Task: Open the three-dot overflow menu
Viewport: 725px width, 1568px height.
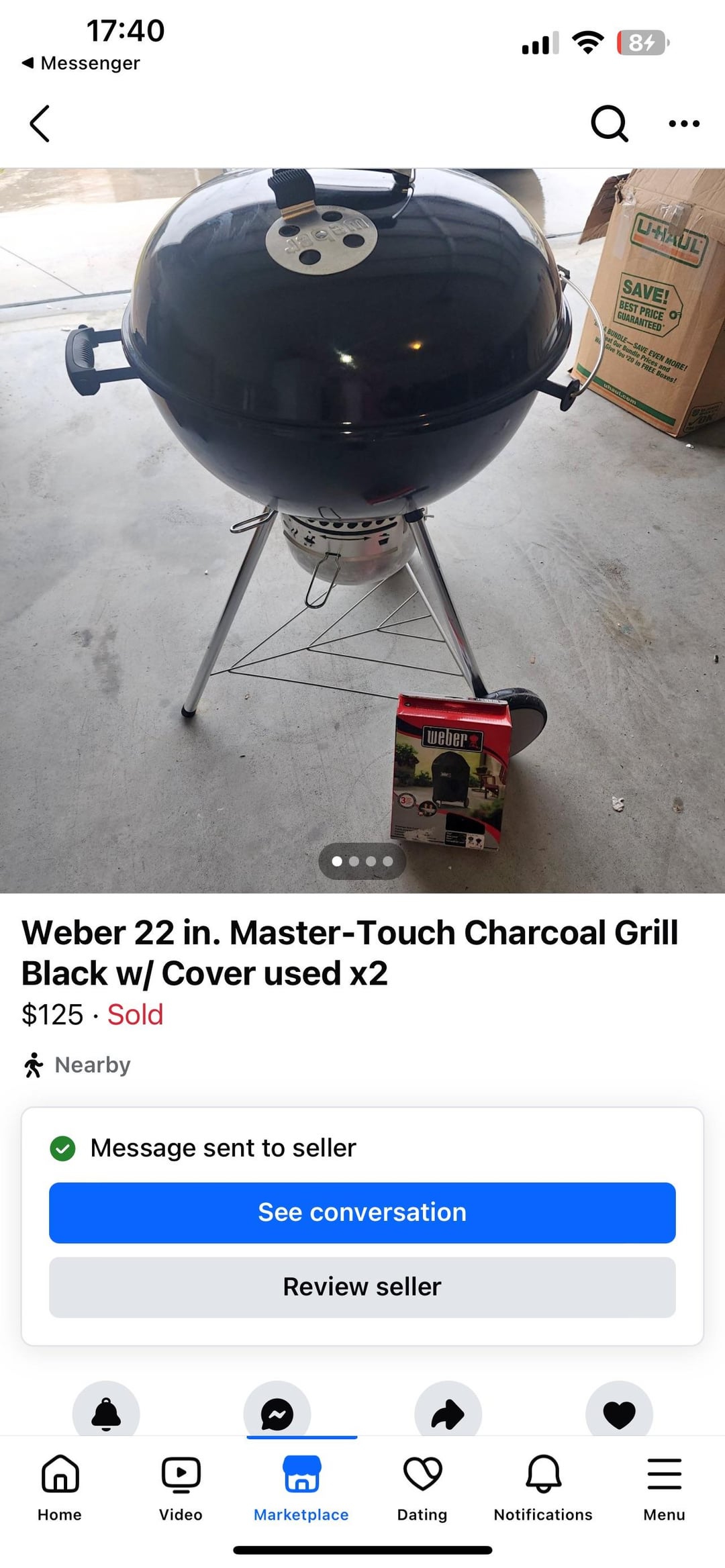Action: (x=684, y=124)
